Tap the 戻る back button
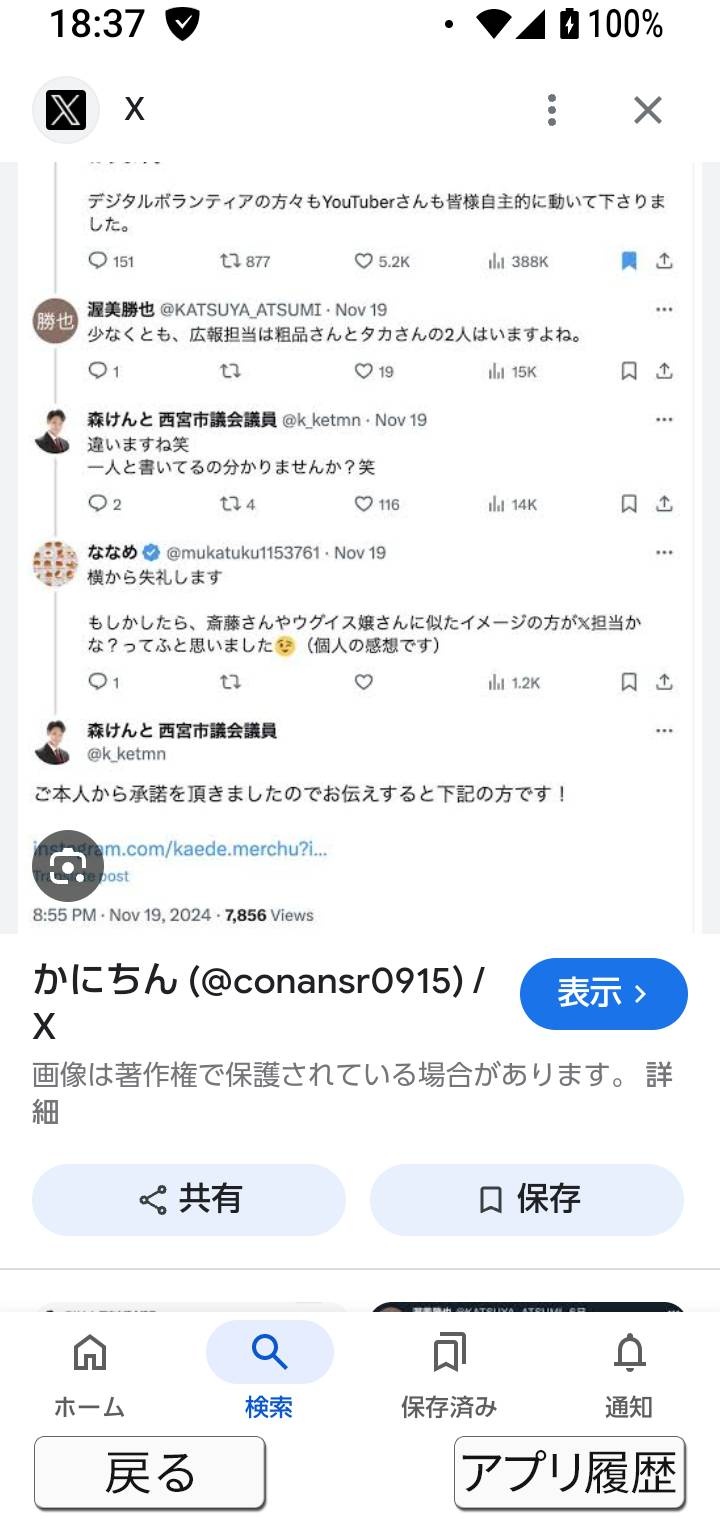Screen dimensions: 720x1520 click(x=150, y=1473)
